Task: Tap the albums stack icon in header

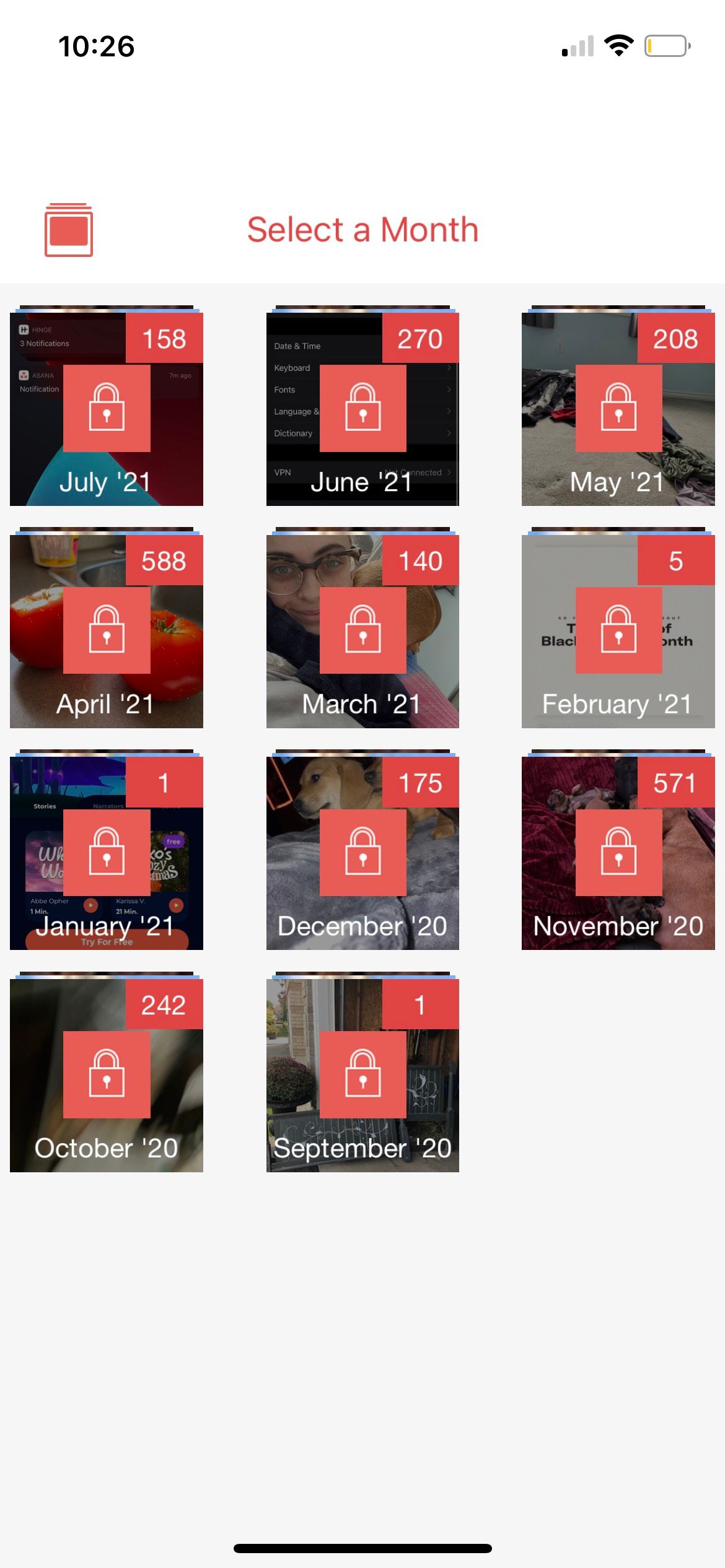Action: pyautogui.click(x=69, y=229)
